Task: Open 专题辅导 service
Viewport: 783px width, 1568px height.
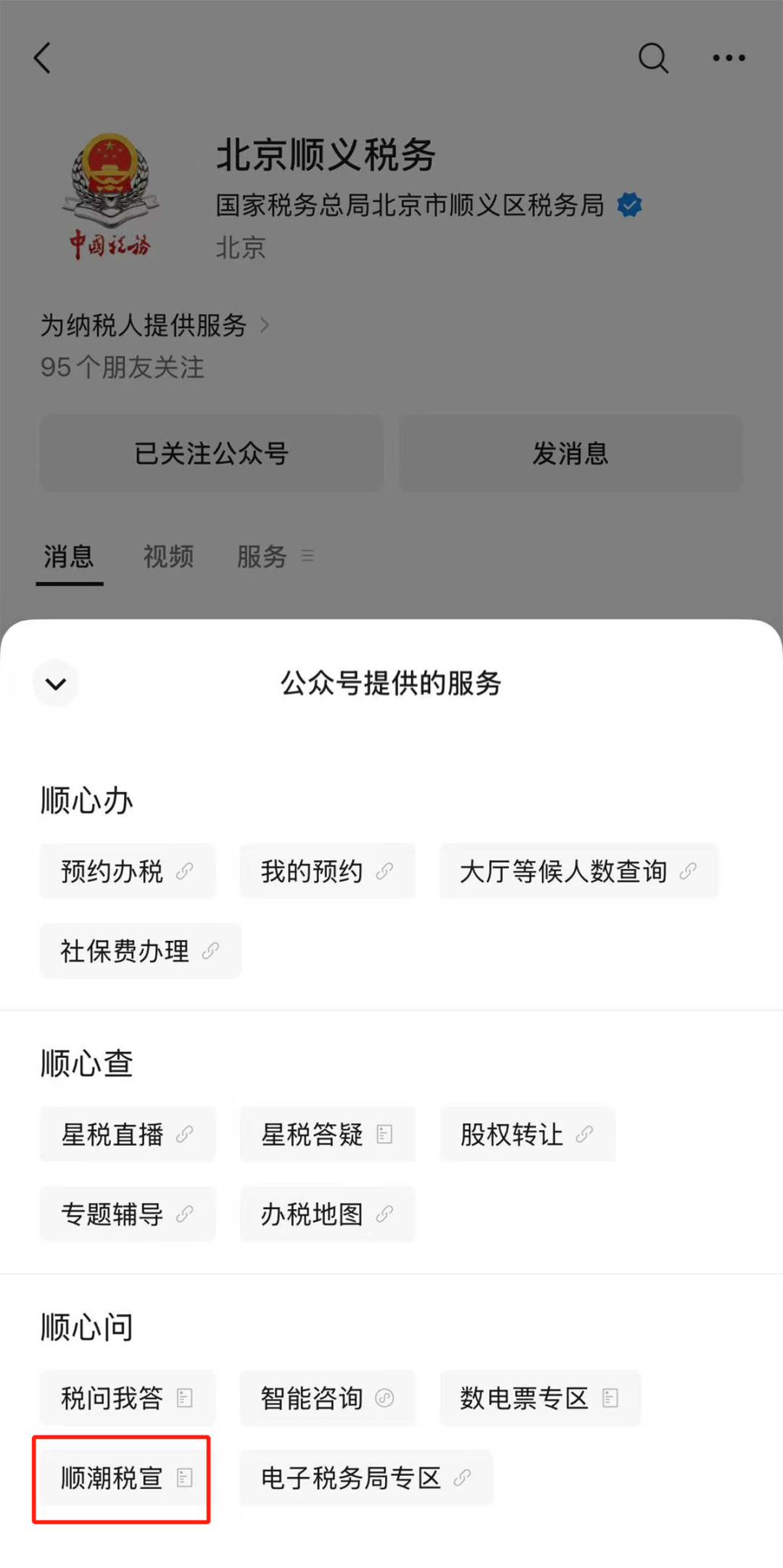Action: click(x=128, y=1214)
